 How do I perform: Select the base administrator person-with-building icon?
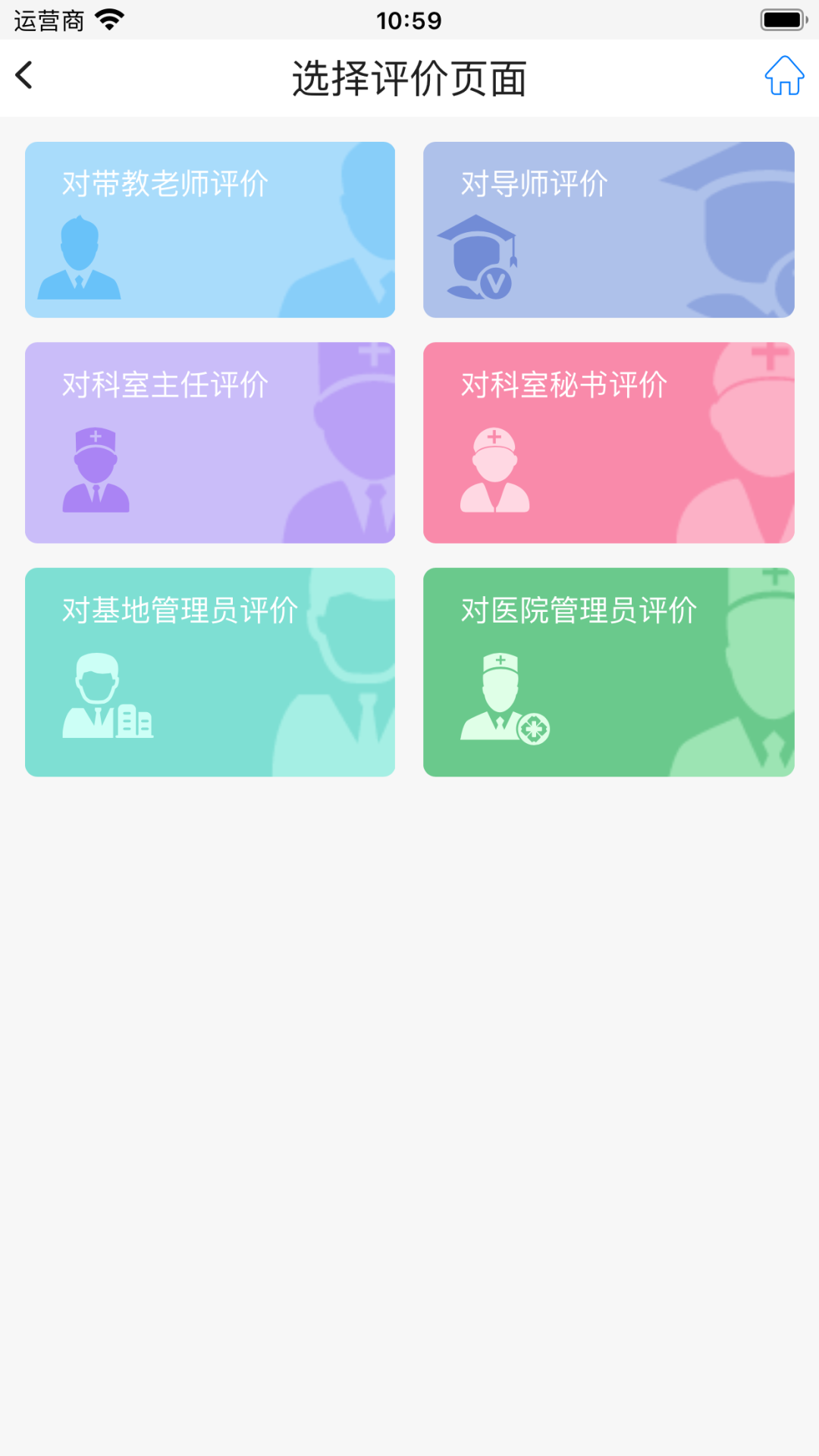pos(106,698)
